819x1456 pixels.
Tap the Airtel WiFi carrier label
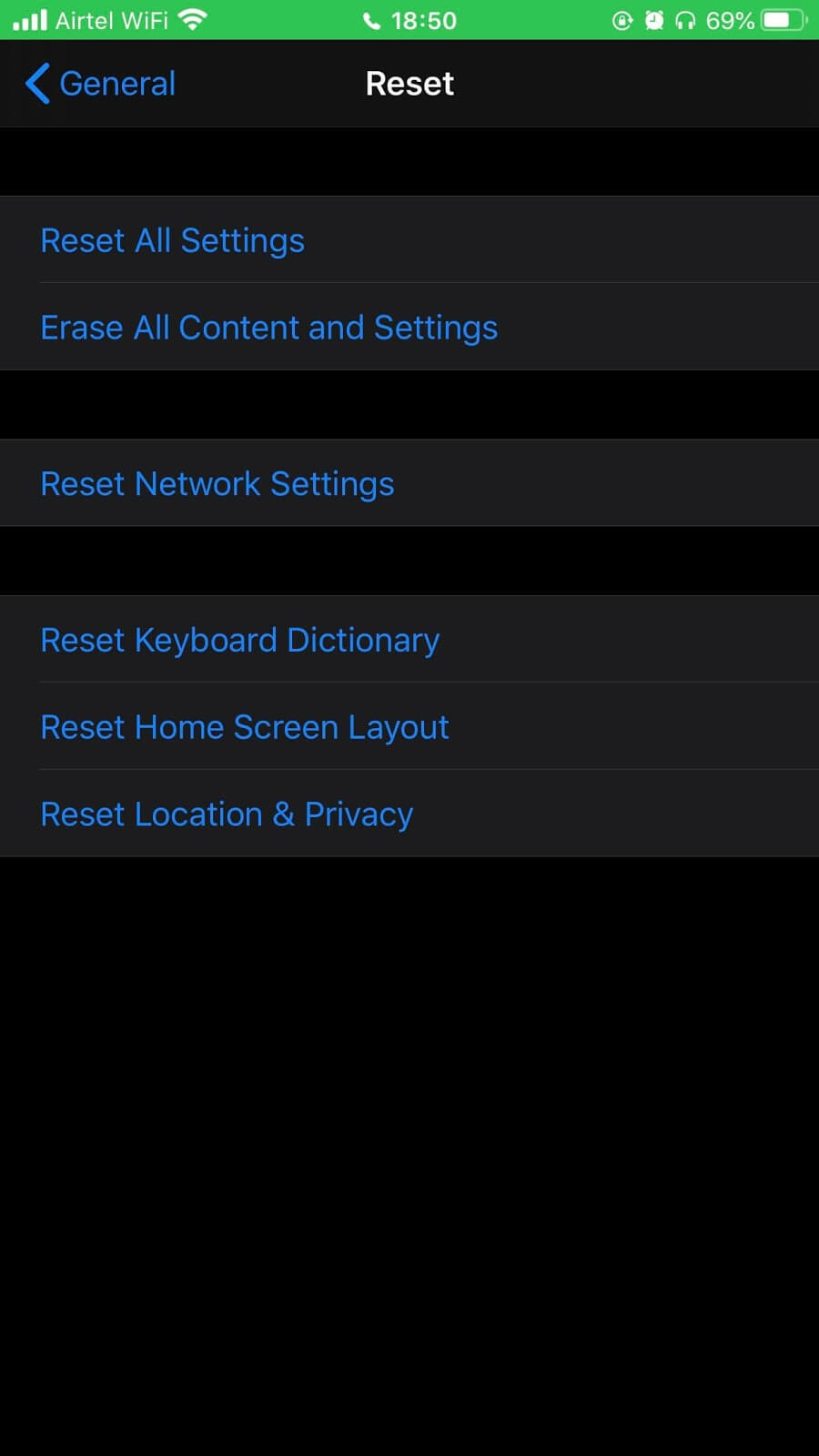(x=113, y=20)
